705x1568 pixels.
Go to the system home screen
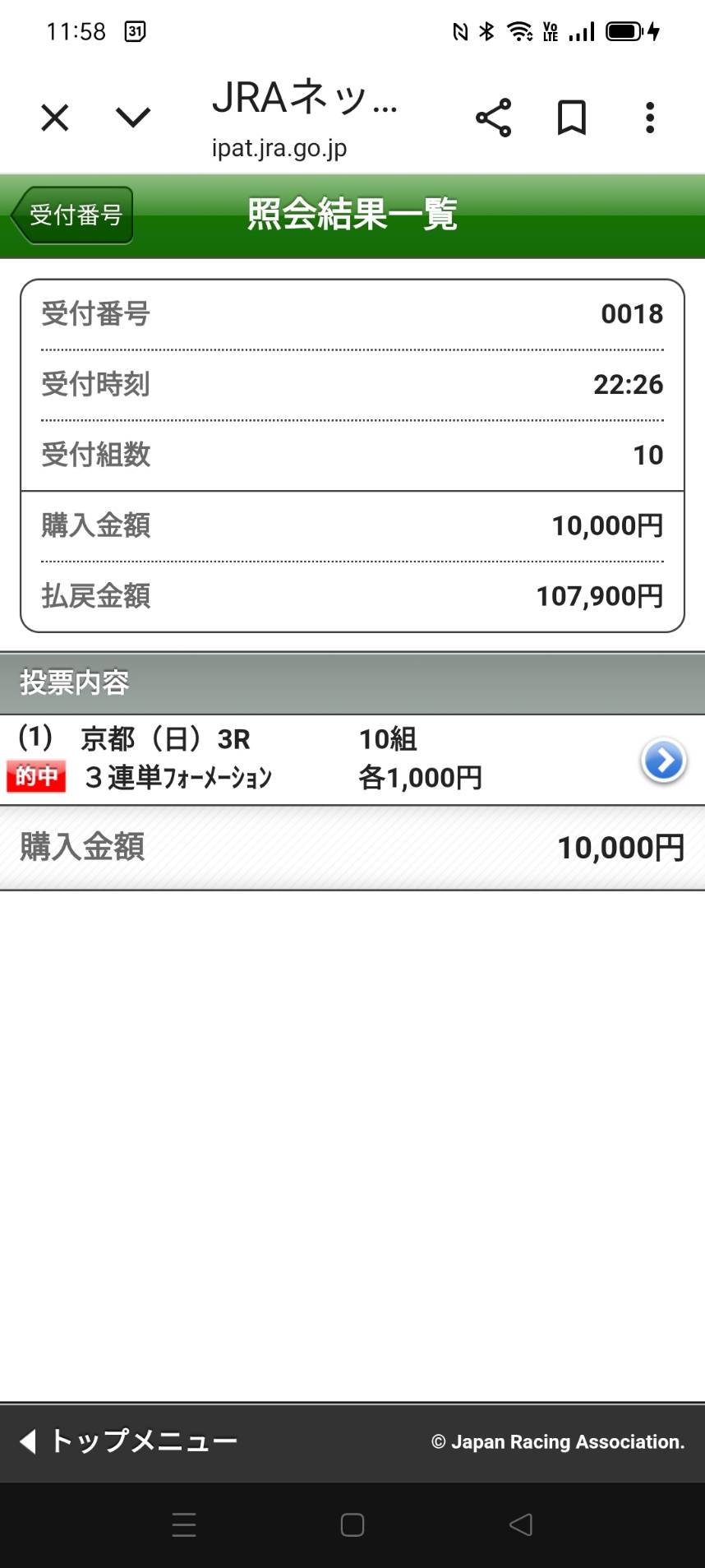coord(352,1525)
